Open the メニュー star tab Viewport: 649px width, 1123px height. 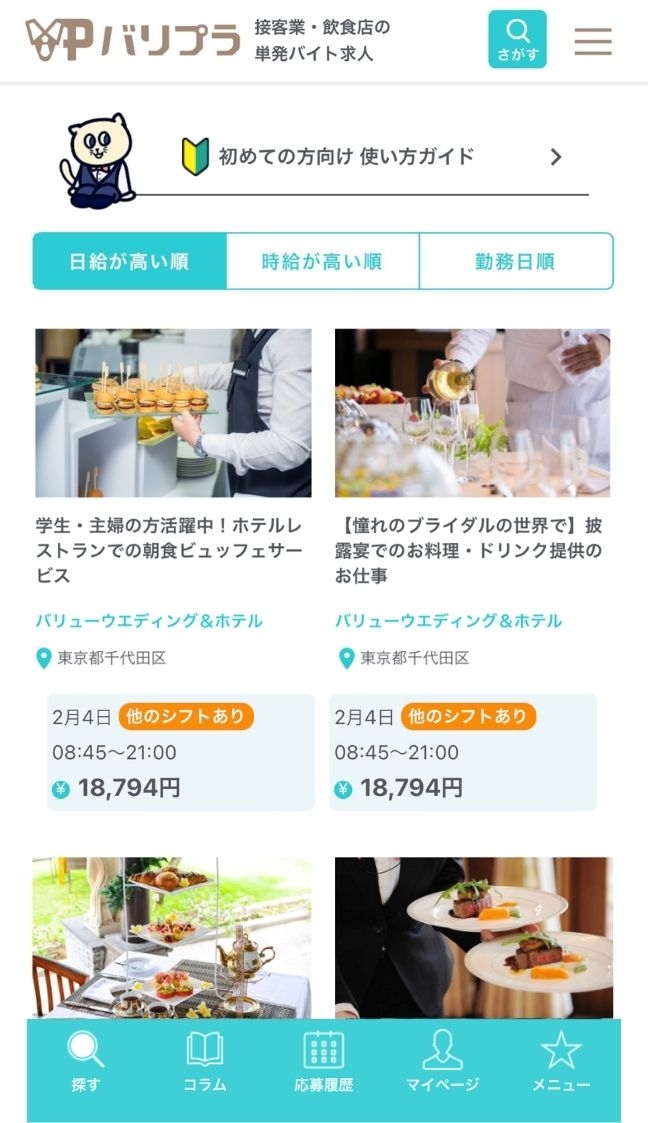[561, 1063]
